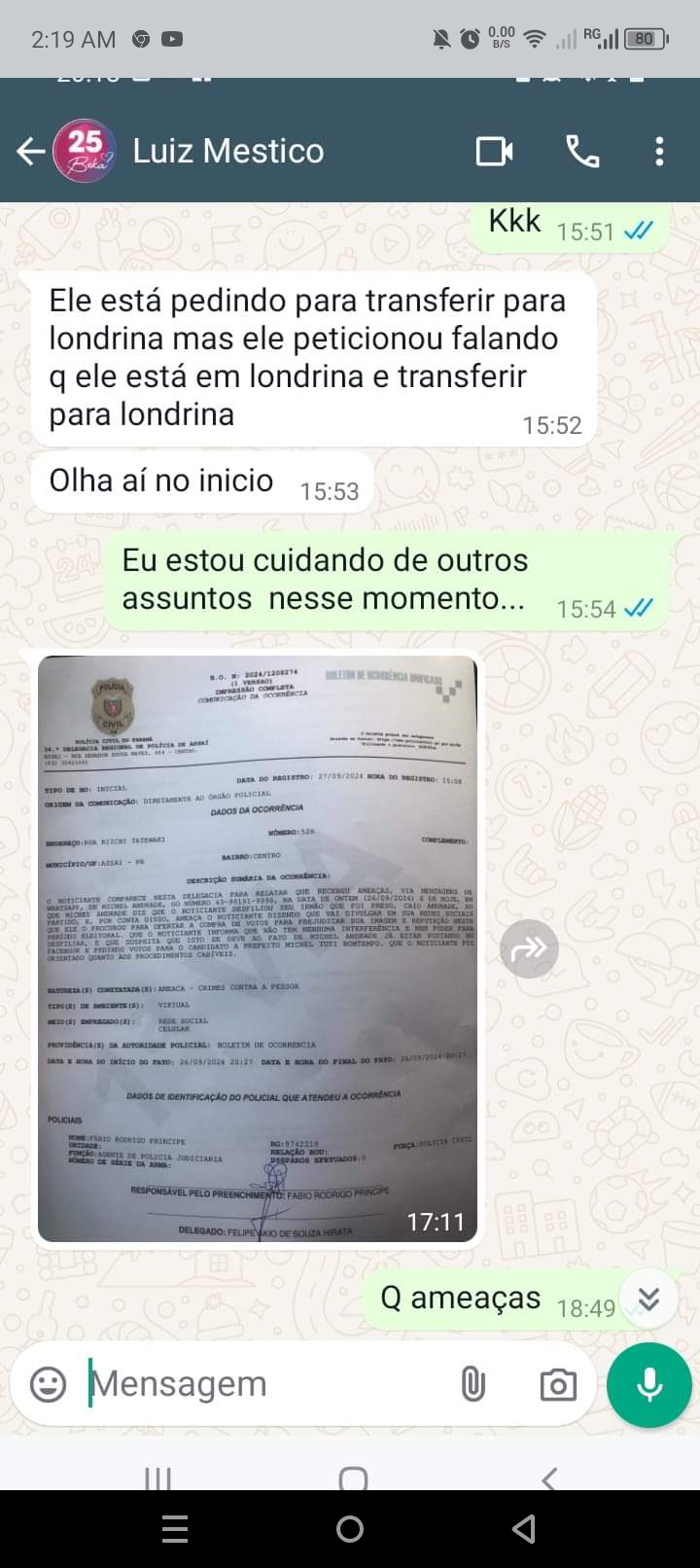700x1568 pixels.
Task: Attach a file with the paperclip
Action: pyautogui.click(x=472, y=1383)
